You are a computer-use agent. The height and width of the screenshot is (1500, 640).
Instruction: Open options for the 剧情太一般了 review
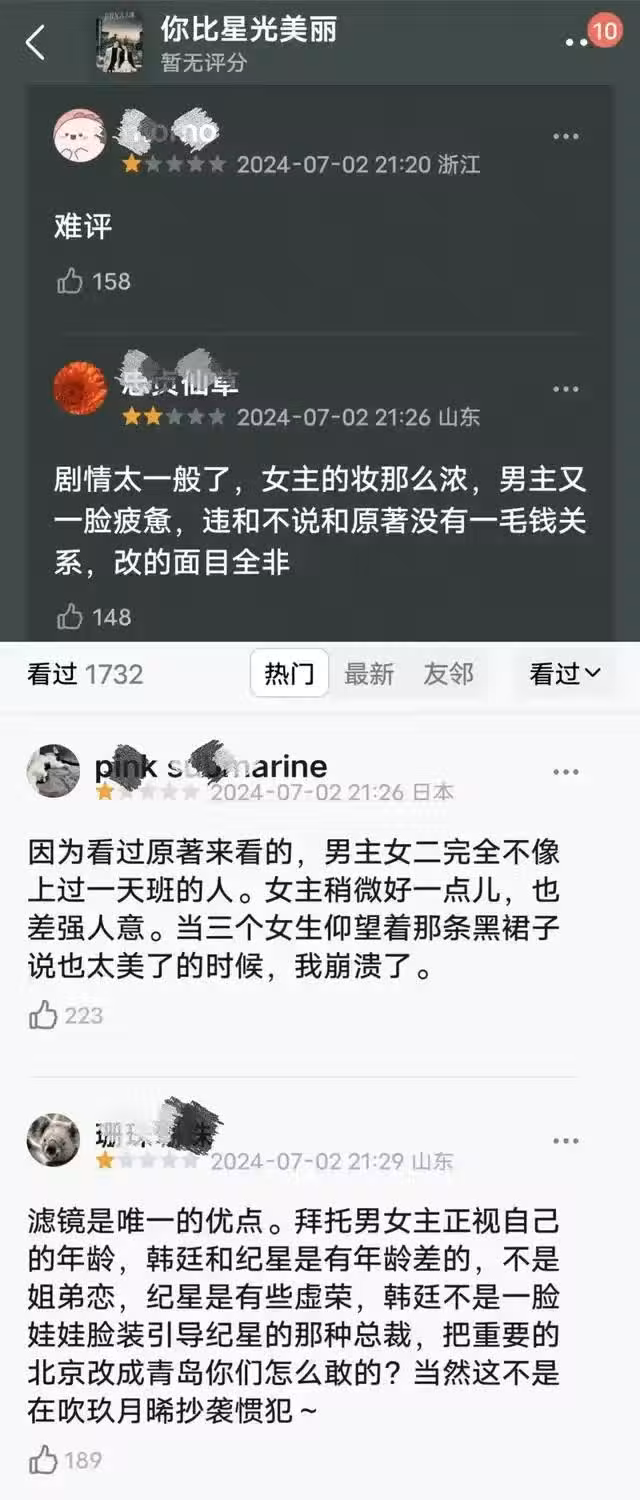pyautogui.click(x=566, y=389)
